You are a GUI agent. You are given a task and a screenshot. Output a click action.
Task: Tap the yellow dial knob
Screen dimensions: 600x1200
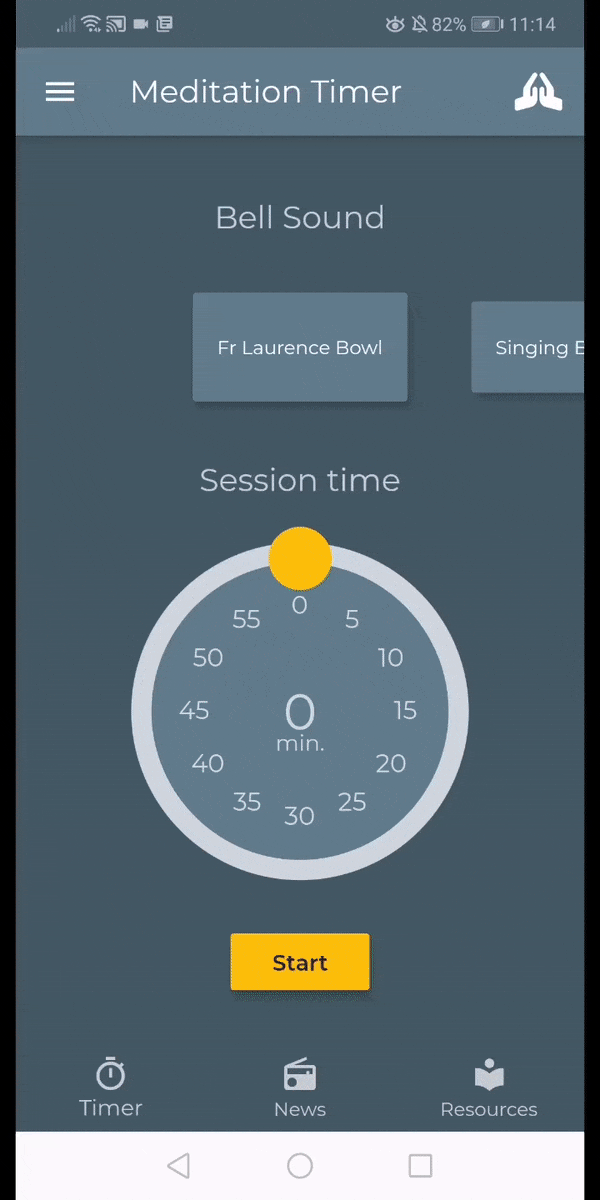(300, 558)
